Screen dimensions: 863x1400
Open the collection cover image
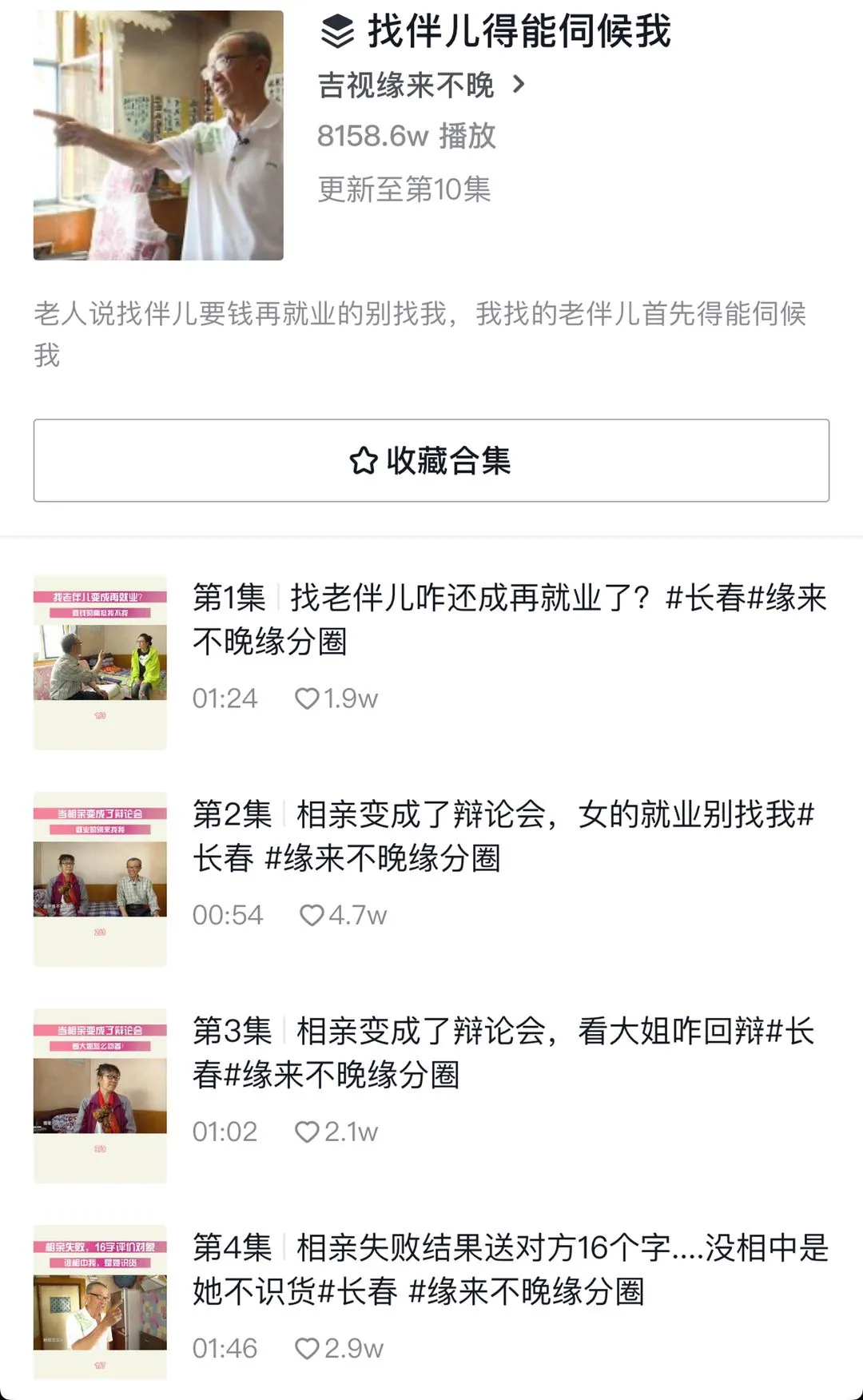158,136
